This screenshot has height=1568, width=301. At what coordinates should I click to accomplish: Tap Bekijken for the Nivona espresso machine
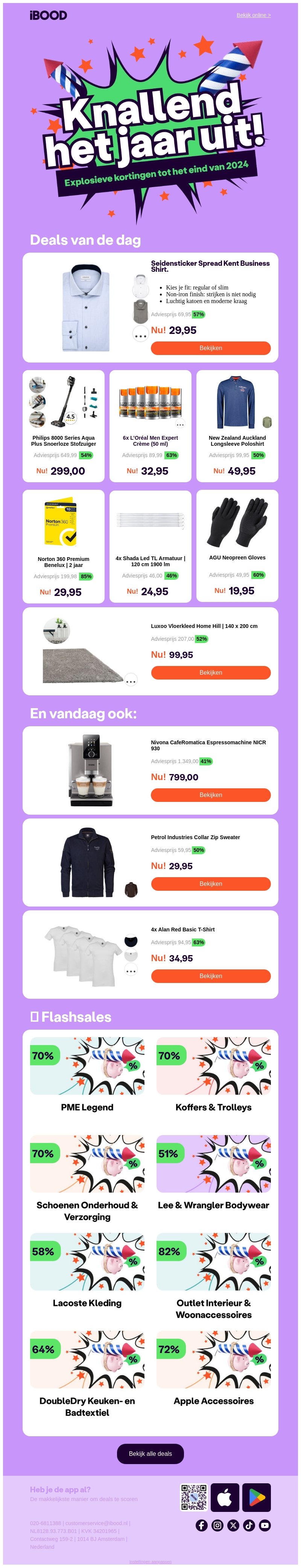click(x=210, y=795)
